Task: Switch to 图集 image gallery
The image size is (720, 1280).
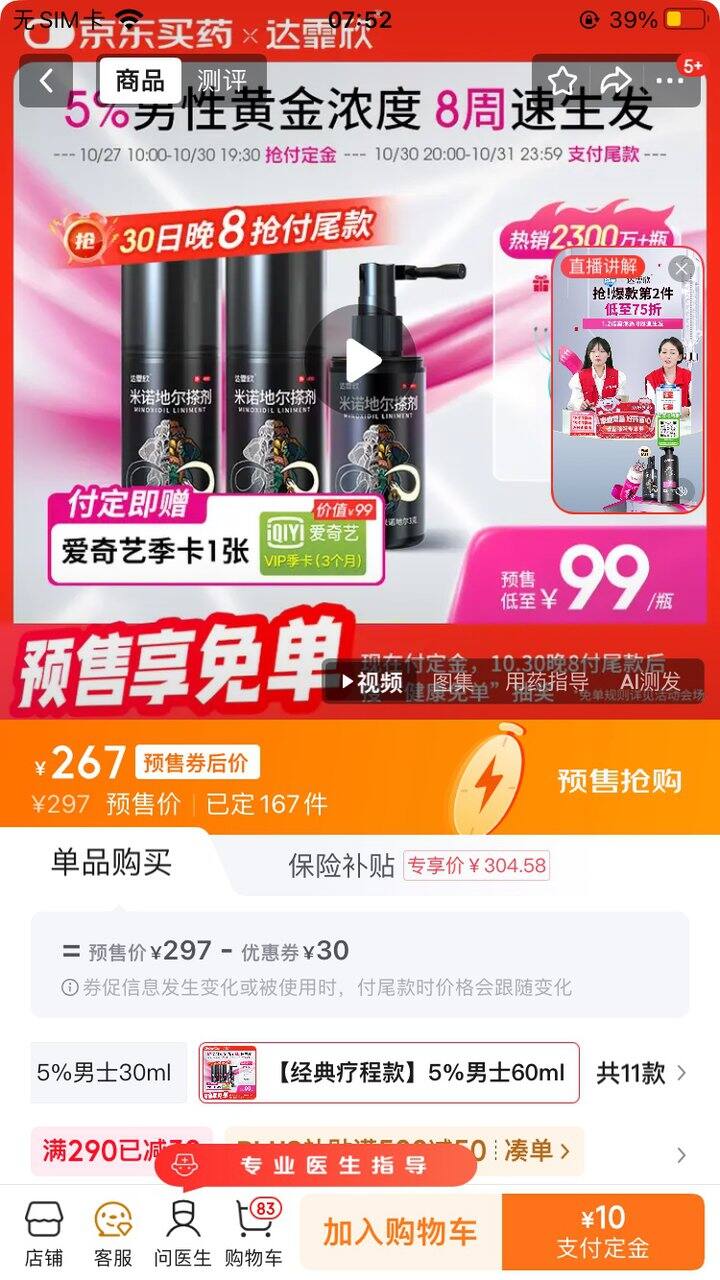Action: click(x=452, y=682)
